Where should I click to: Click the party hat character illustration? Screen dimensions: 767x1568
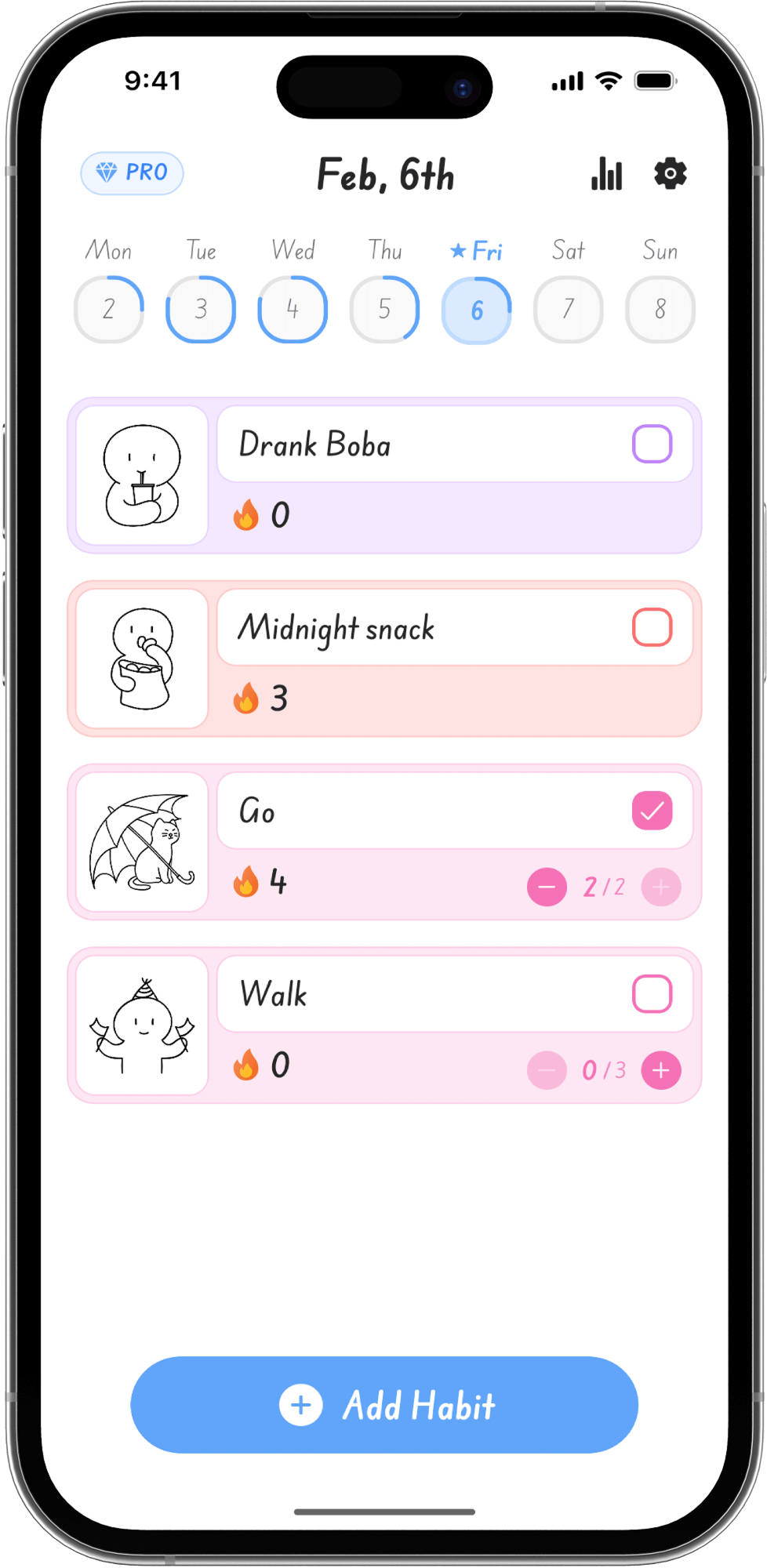coord(141,1025)
